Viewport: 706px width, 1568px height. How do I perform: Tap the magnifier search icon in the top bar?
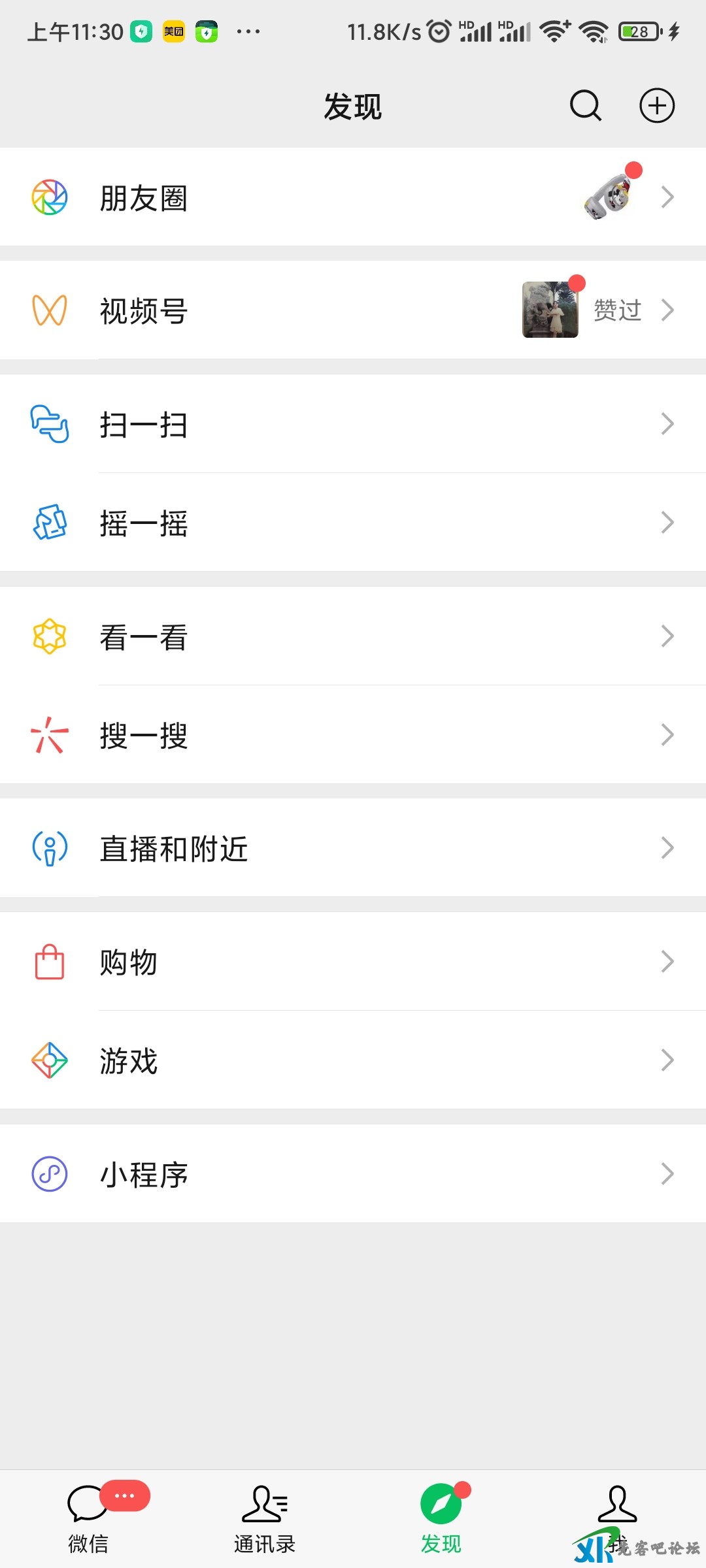584,105
